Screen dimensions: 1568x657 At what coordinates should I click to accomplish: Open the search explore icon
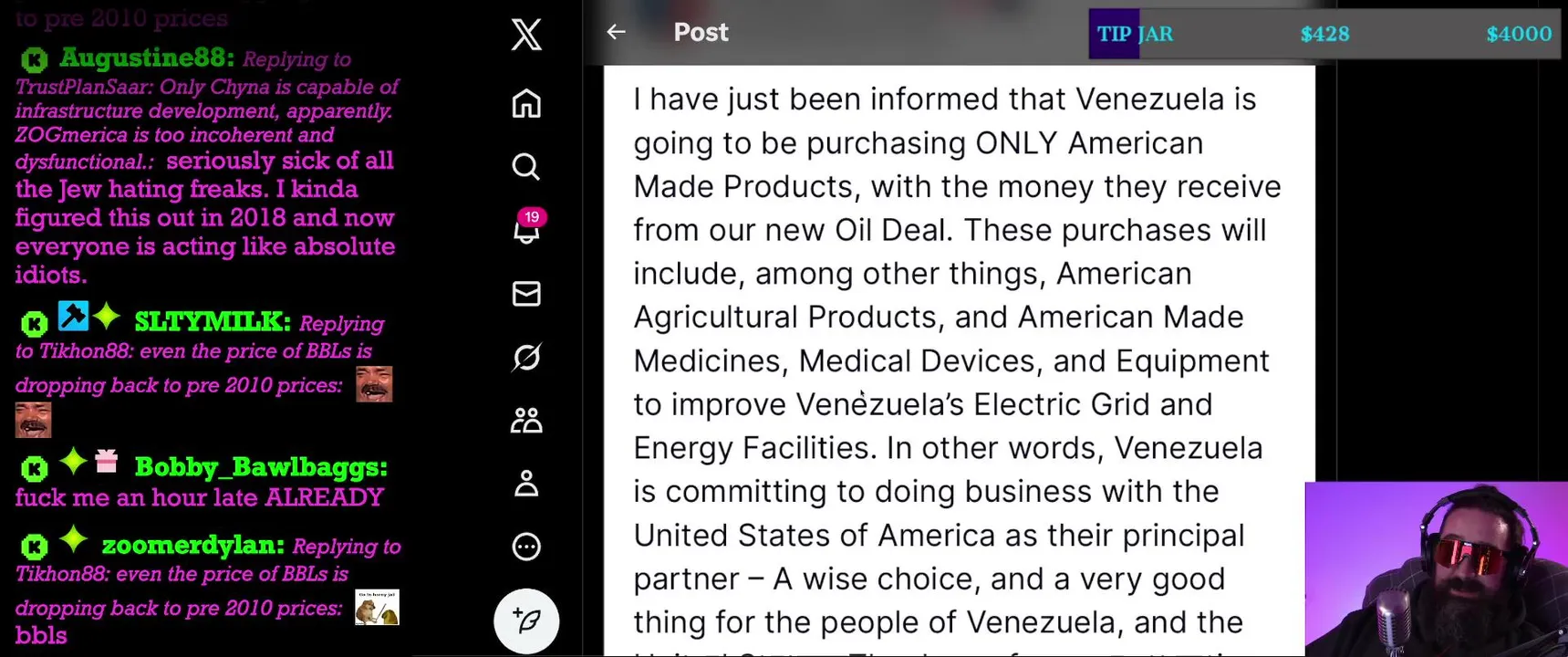pyautogui.click(x=526, y=167)
